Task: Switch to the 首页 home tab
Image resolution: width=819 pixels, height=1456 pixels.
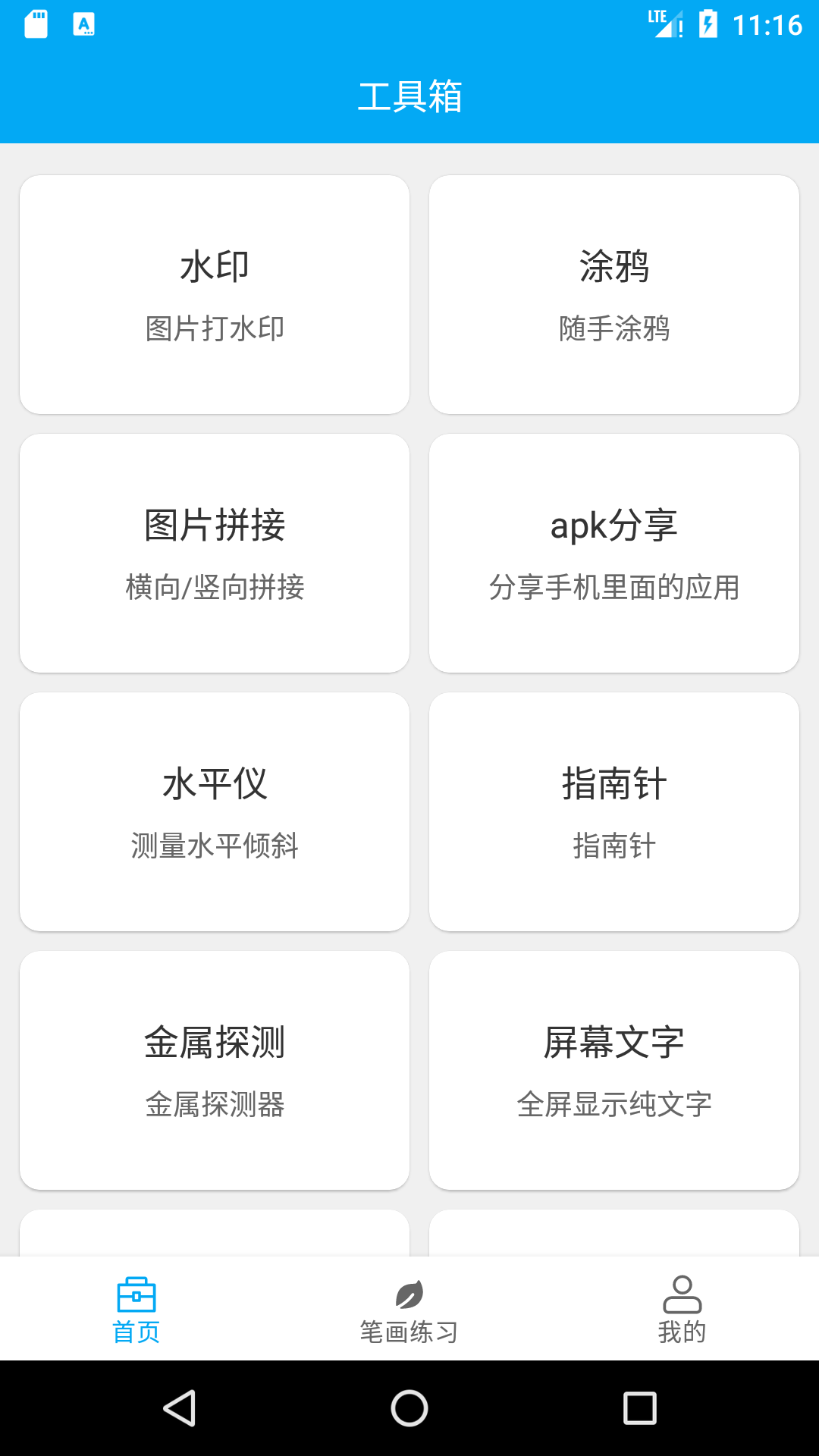Action: click(136, 1310)
